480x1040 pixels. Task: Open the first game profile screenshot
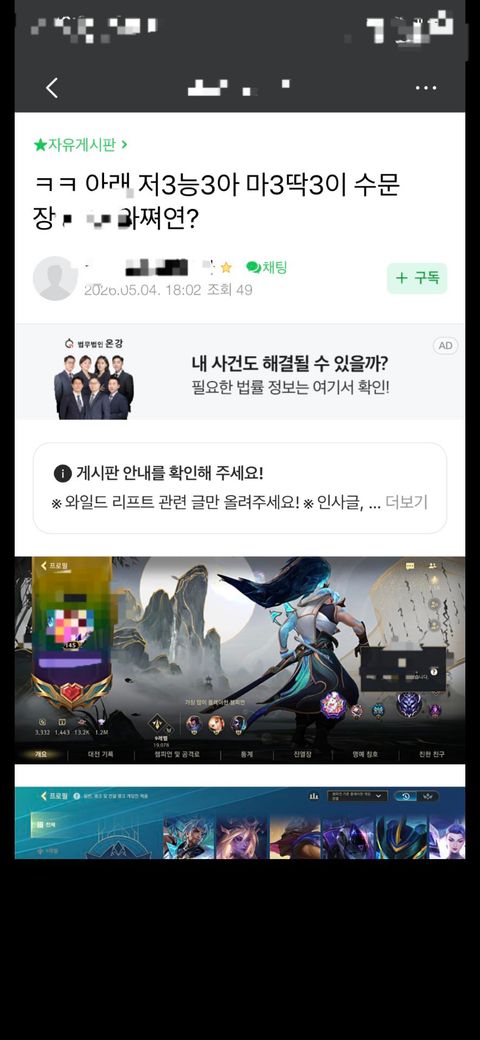(240, 660)
